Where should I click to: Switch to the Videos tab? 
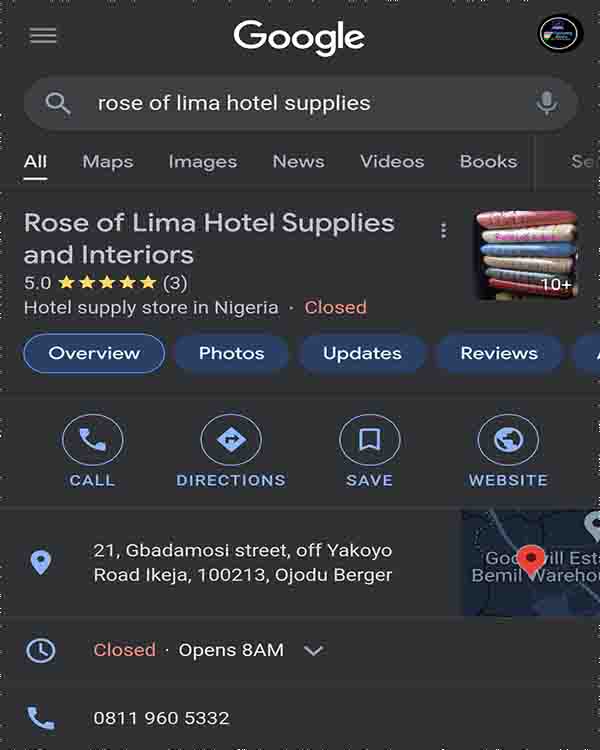tap(391, 162)
